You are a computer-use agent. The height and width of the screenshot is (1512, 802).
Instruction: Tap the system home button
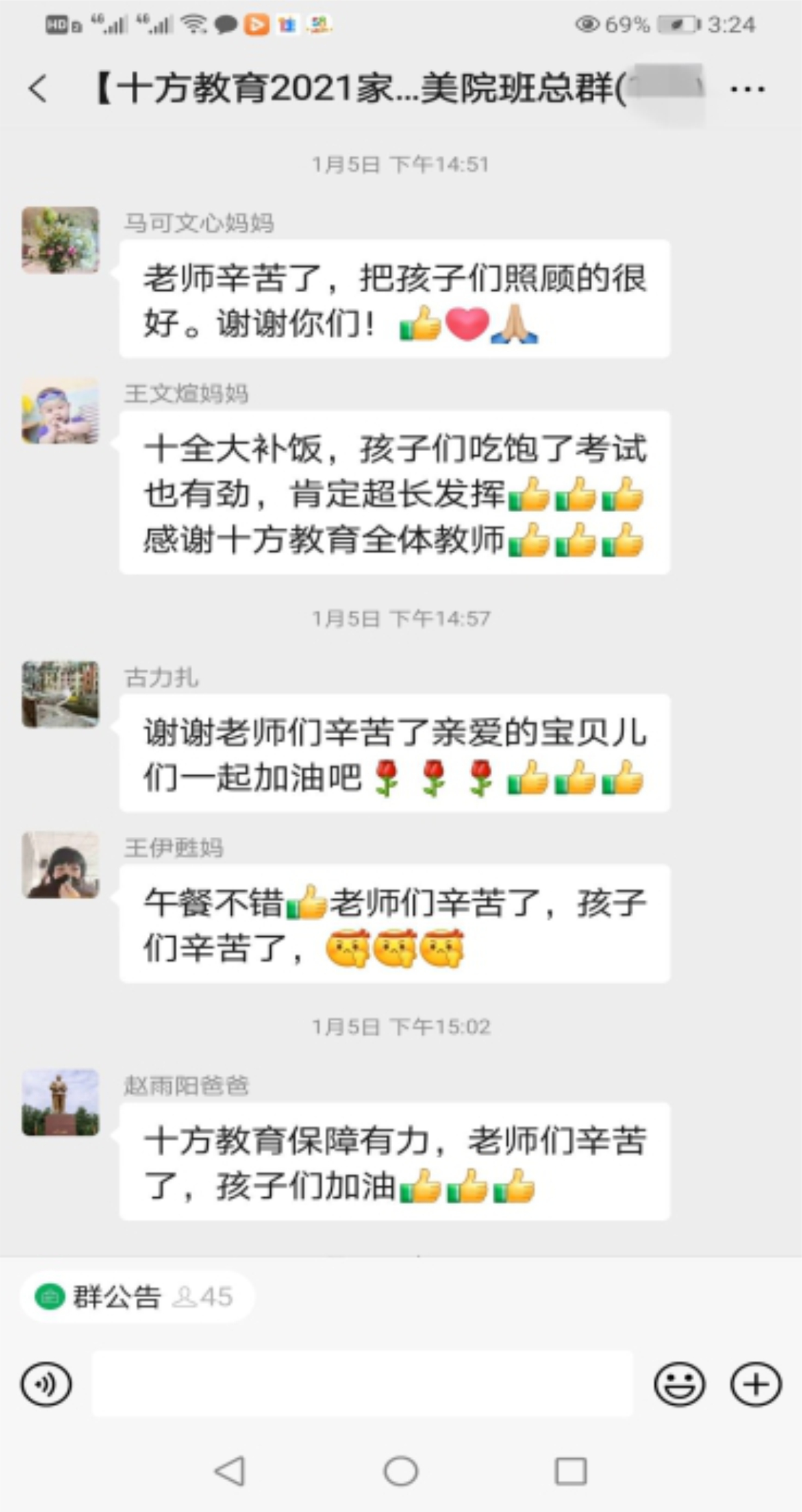(400, 1472)
